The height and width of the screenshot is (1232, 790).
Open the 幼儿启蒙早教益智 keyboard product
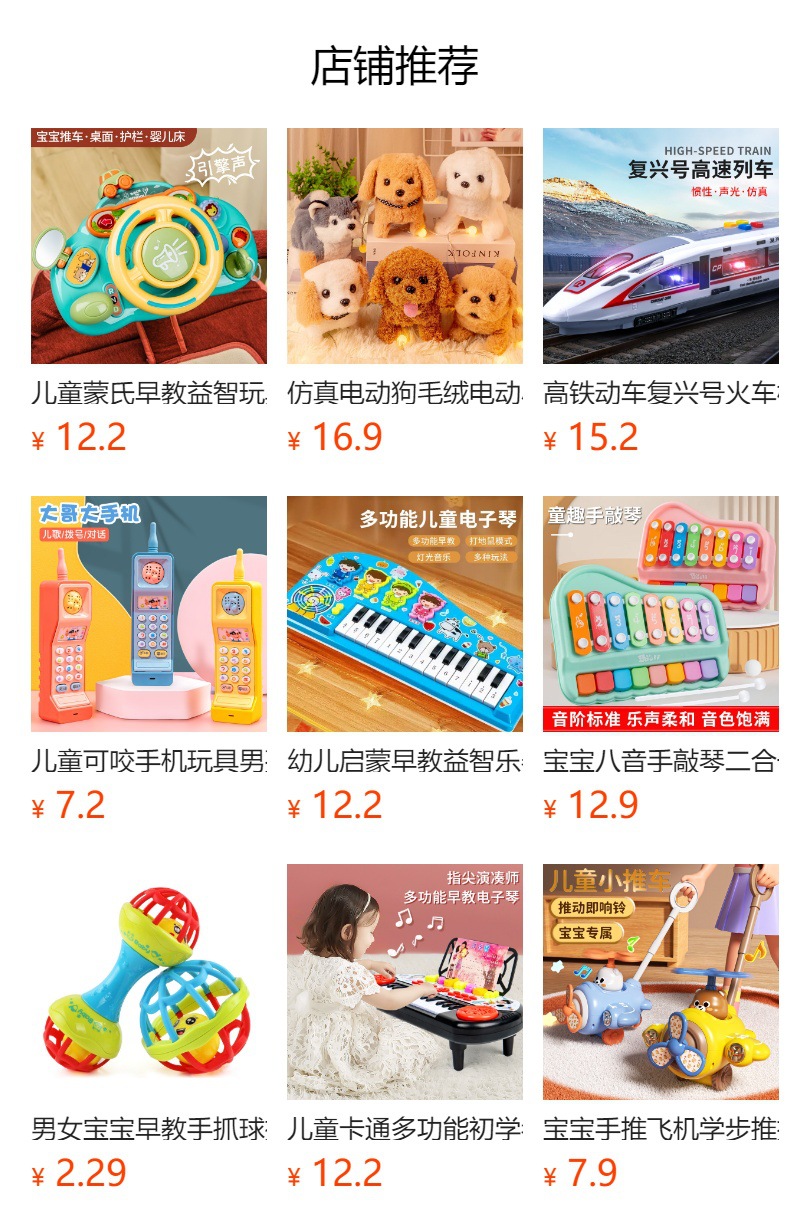click(404, 614)
